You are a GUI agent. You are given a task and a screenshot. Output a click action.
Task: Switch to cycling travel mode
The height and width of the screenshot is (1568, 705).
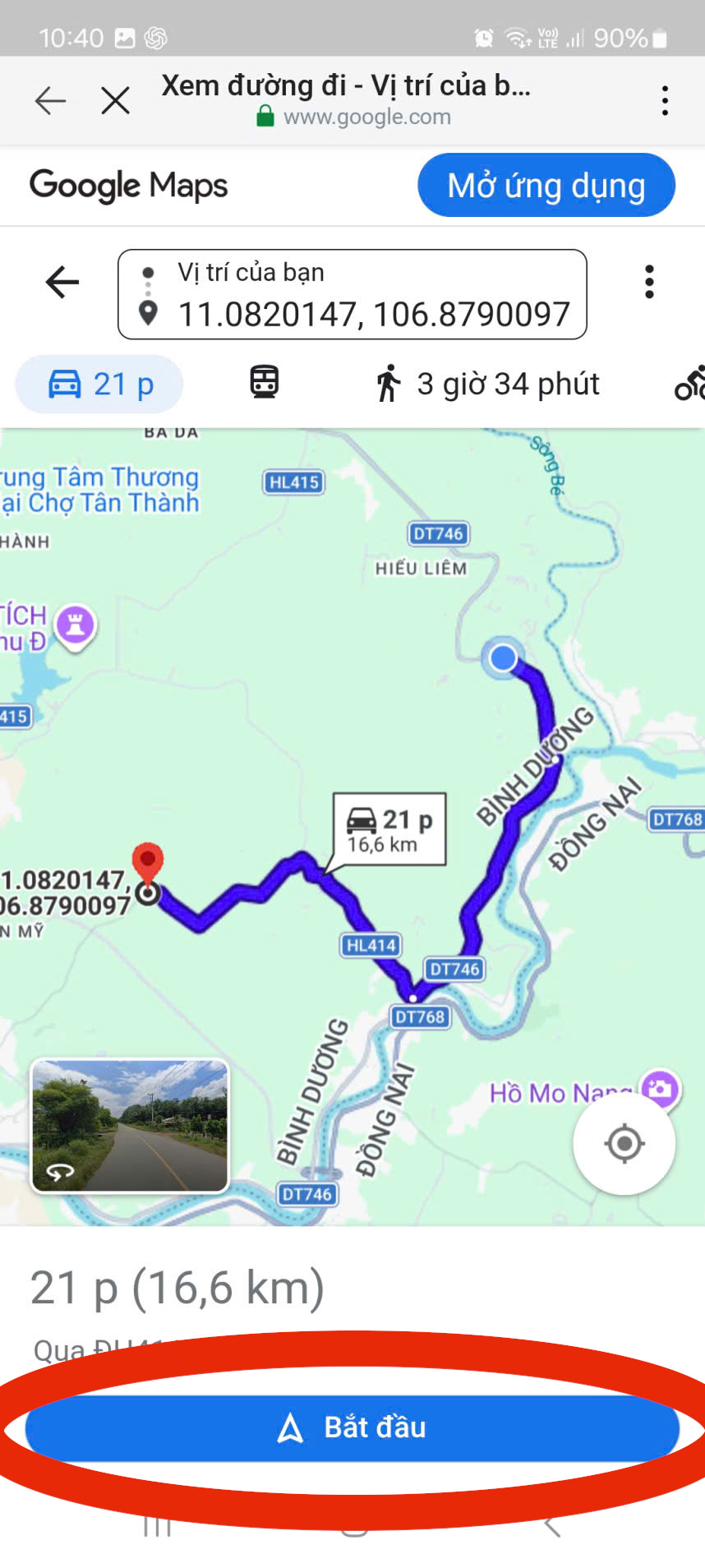(690, 384)
